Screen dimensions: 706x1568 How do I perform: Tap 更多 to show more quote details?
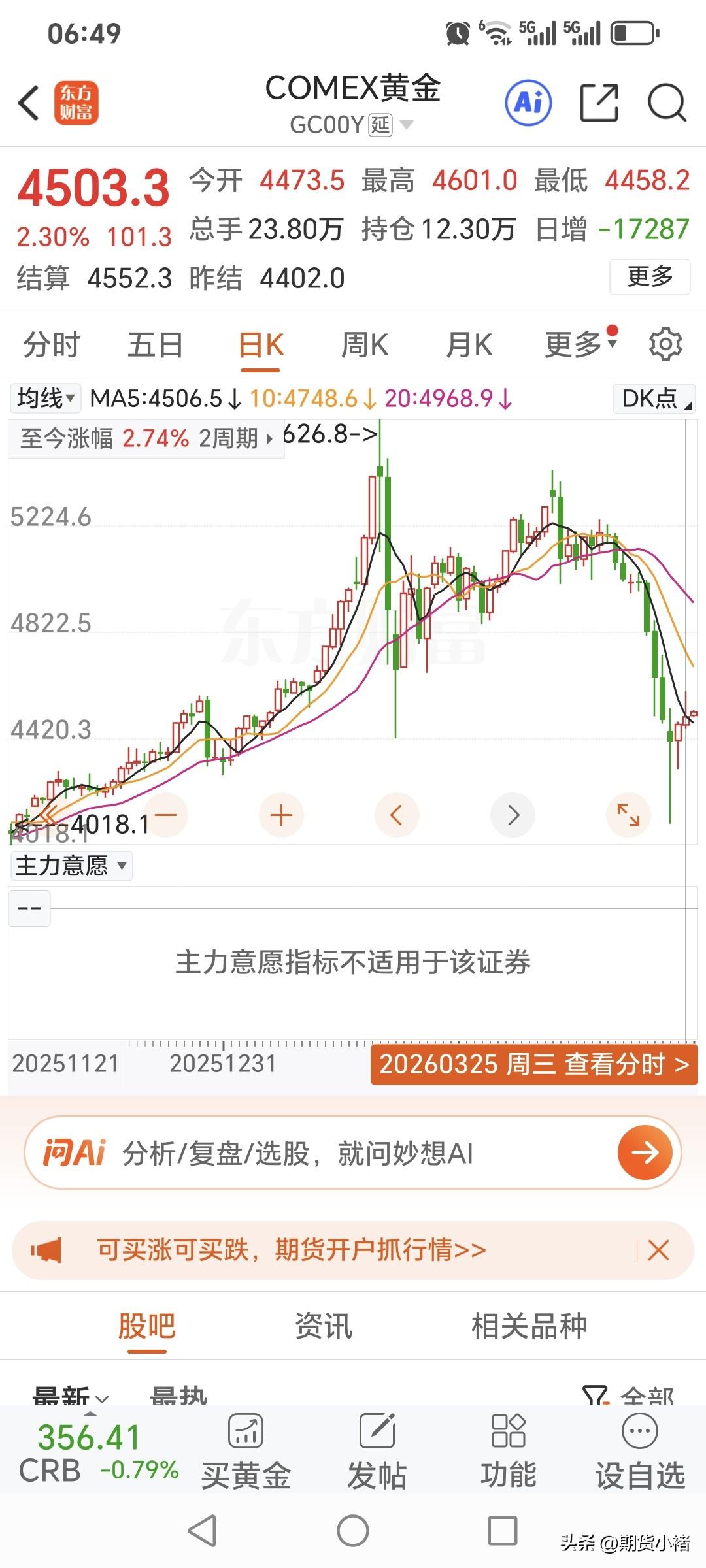pyautogui.click(x=649, y=277)
